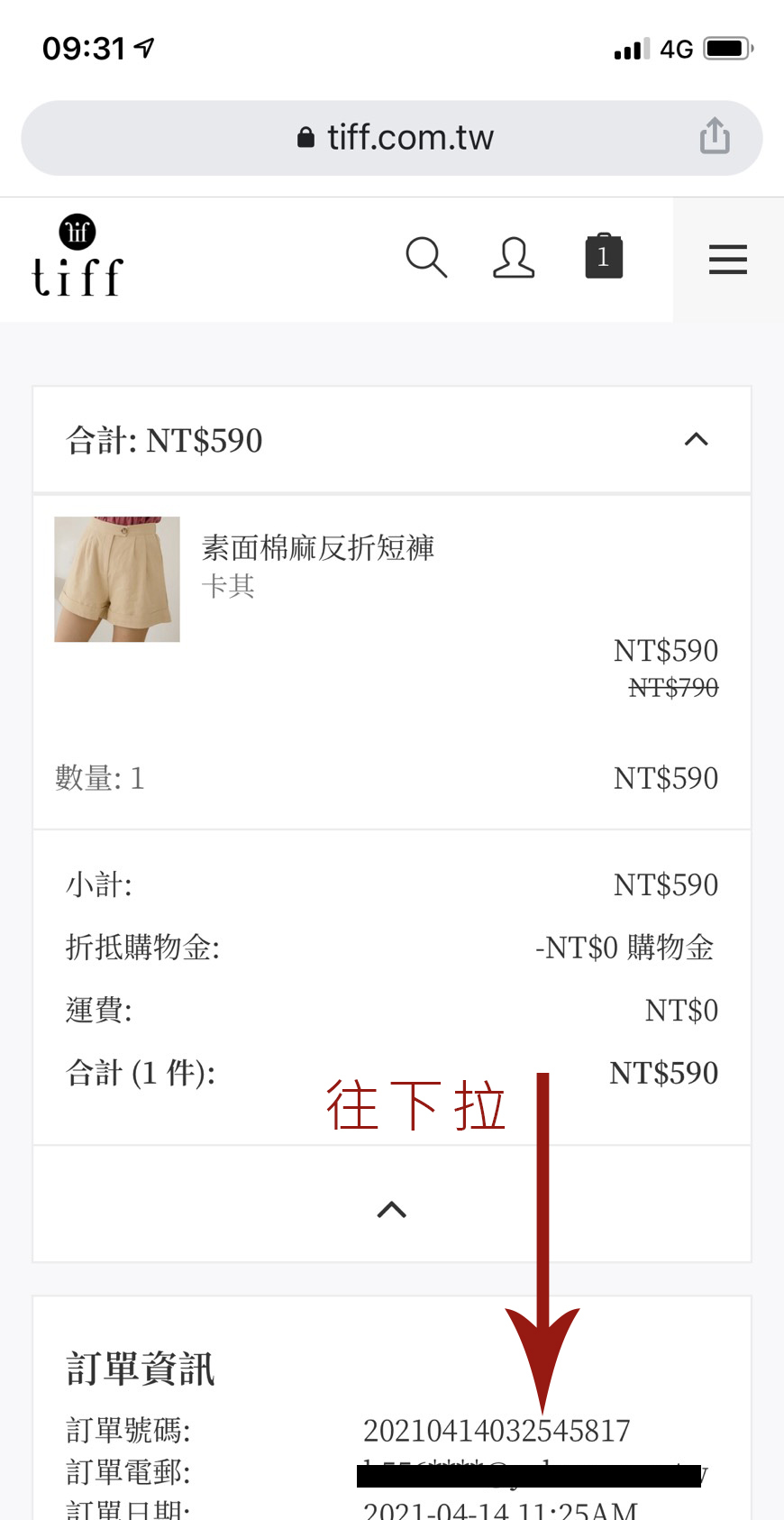This screenshot has height=1520, width=784.
Task: Open the shopping bag with 1 item
Action: point(604,257)
